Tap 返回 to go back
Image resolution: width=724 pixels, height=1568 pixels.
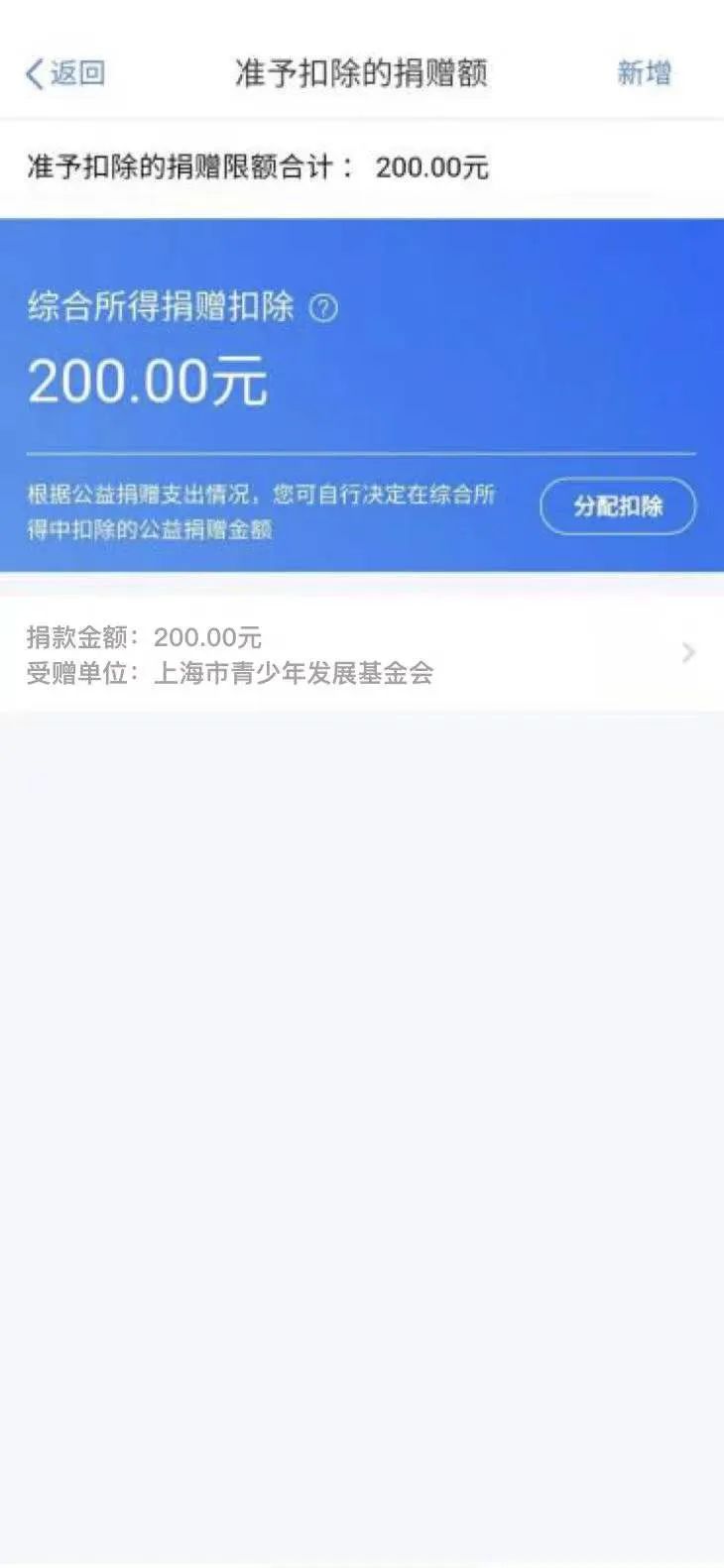65,73
